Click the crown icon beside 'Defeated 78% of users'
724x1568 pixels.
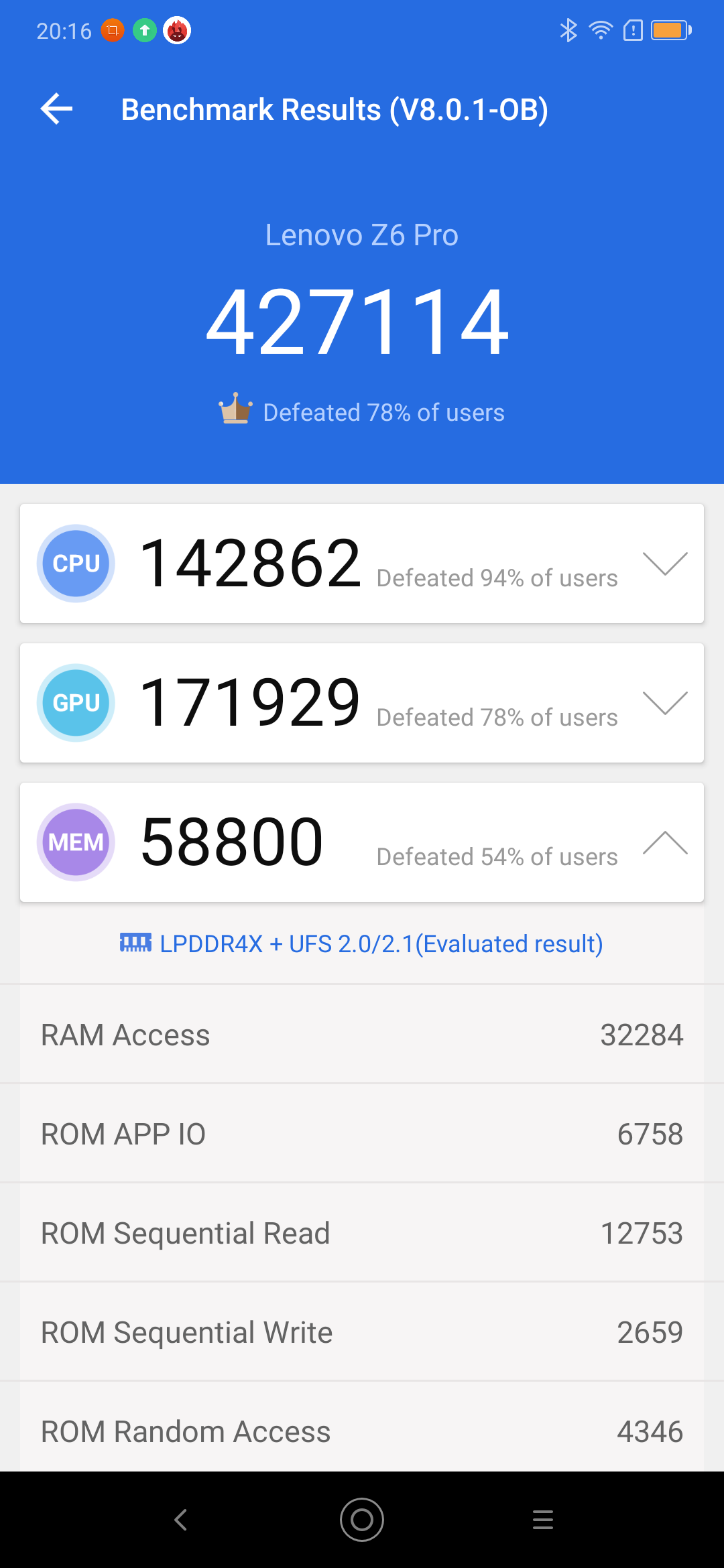[234, 411]
